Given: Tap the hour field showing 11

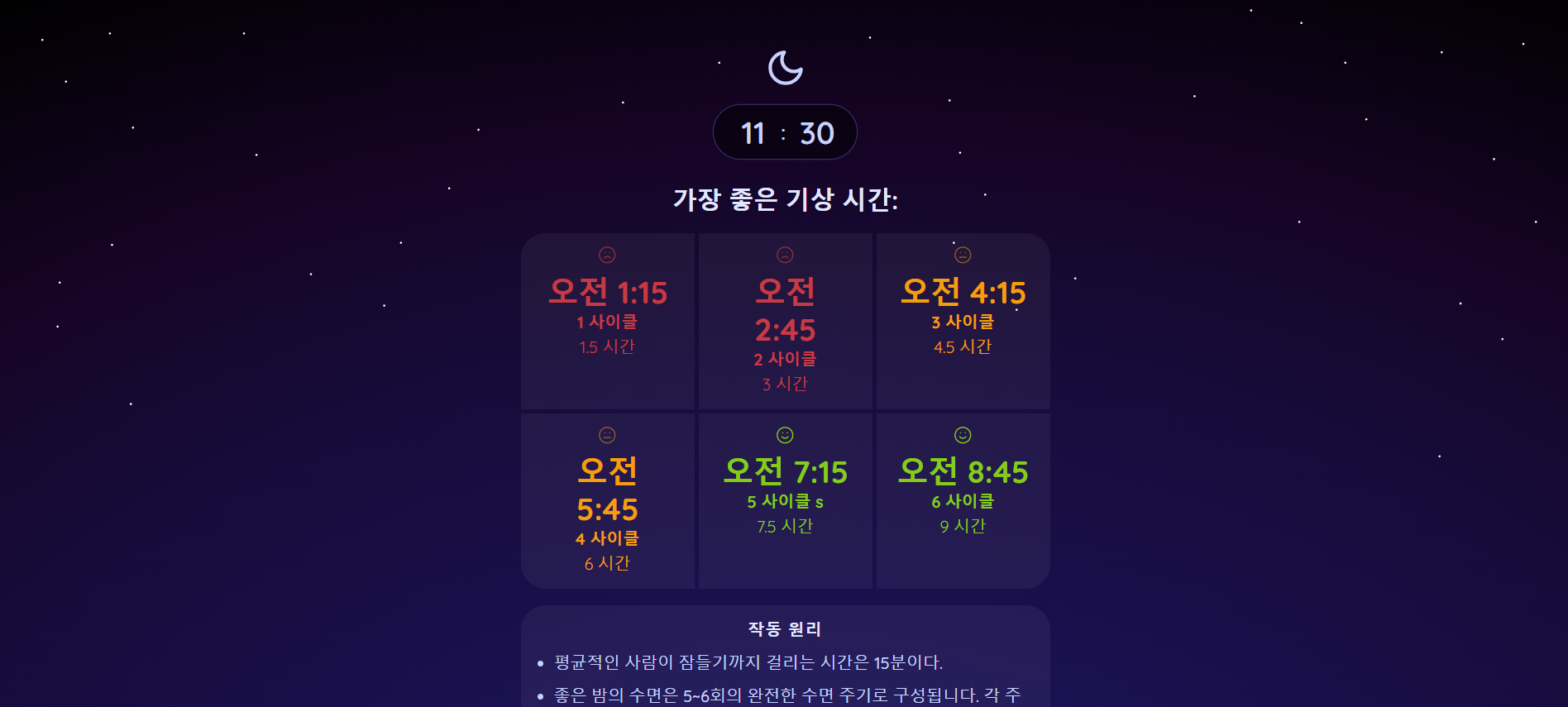Looking at the screenshot, I should coord(753,133).
